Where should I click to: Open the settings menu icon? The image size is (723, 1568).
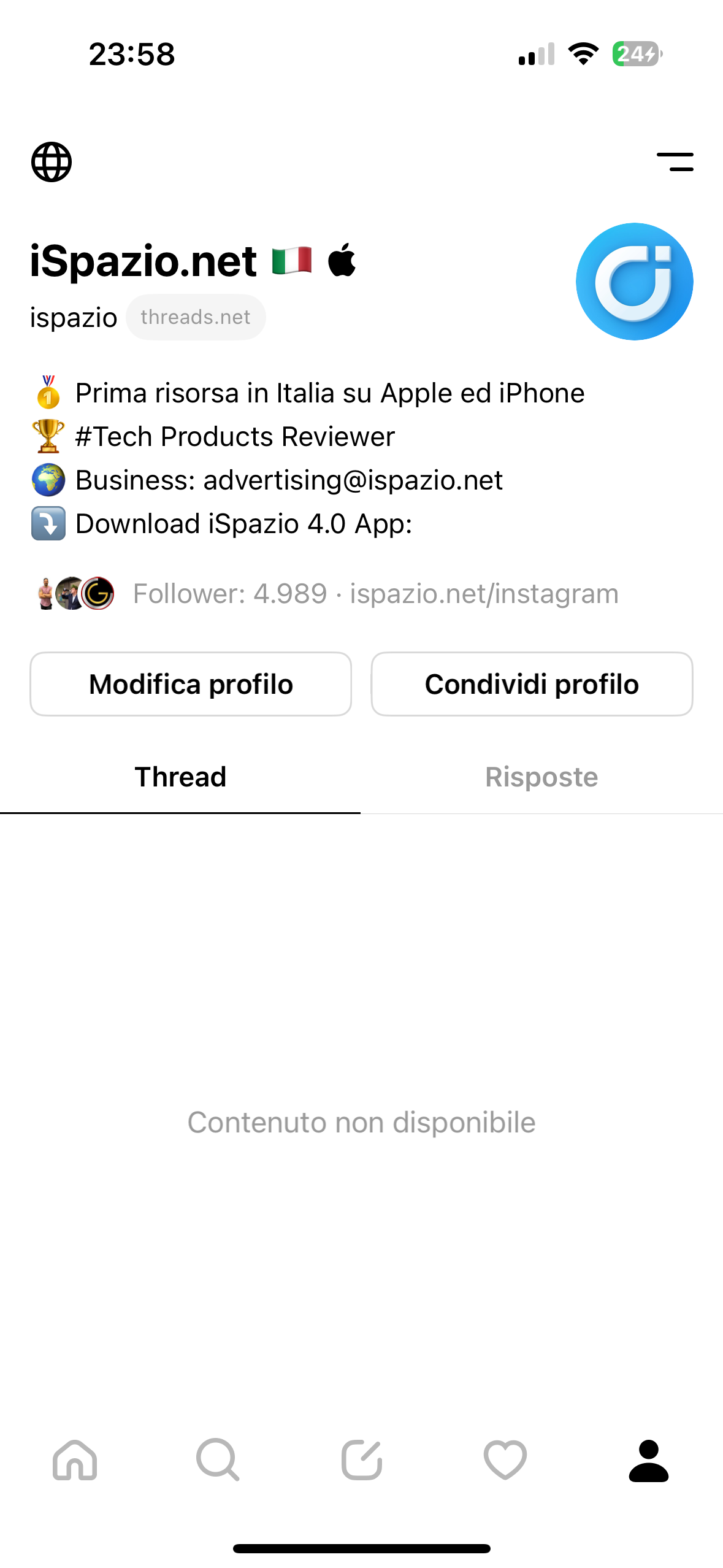pos(675,162)
